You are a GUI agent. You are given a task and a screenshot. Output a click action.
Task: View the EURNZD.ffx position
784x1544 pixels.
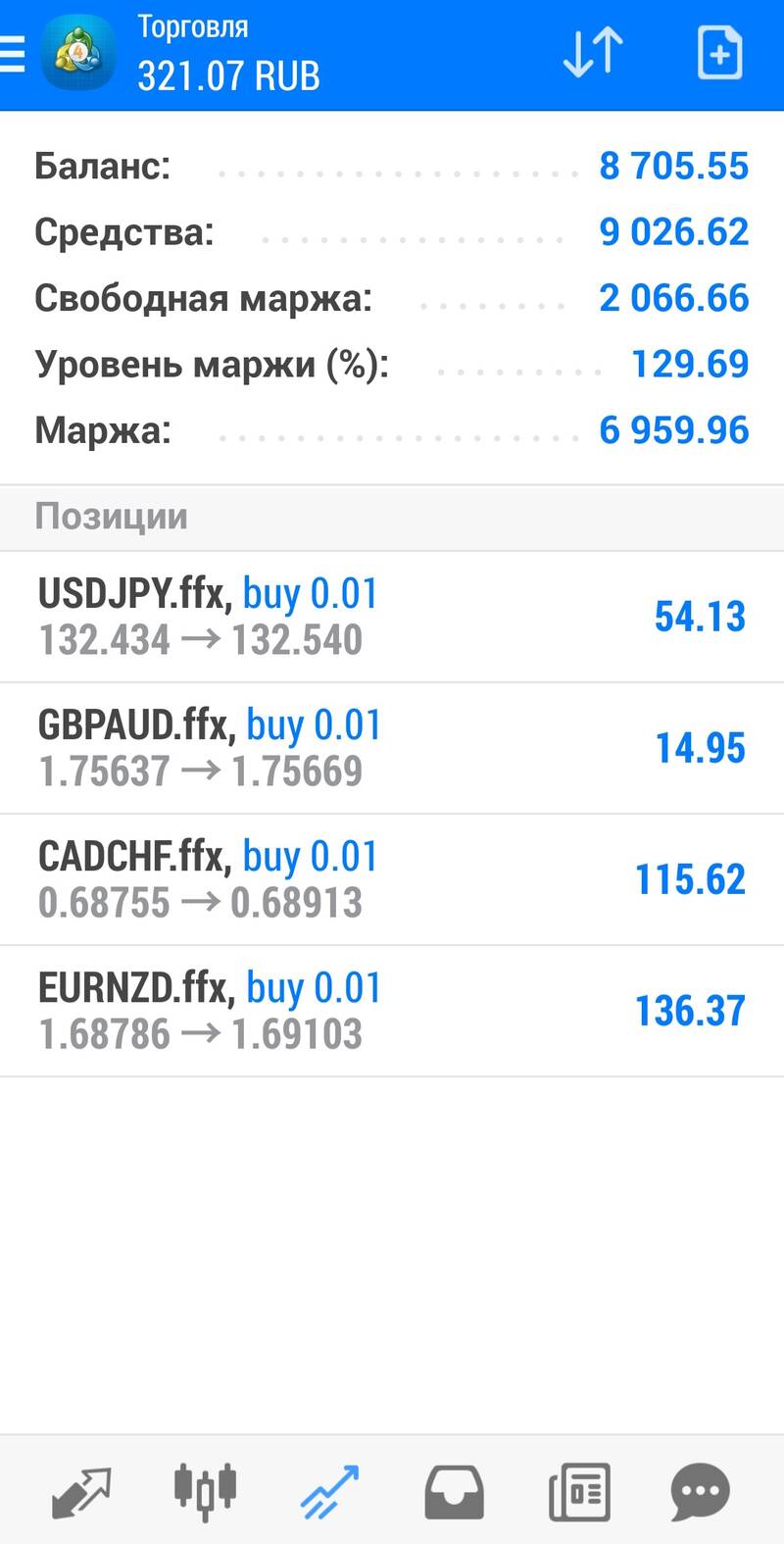coord(392,1011)
